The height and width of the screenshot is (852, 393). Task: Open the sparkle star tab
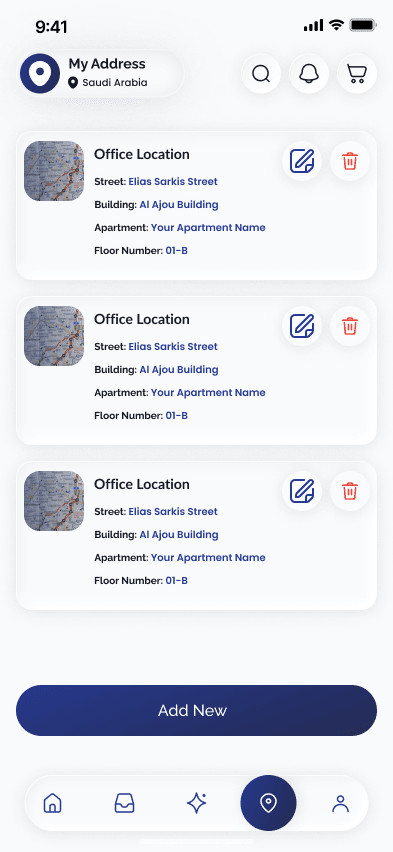196,803
